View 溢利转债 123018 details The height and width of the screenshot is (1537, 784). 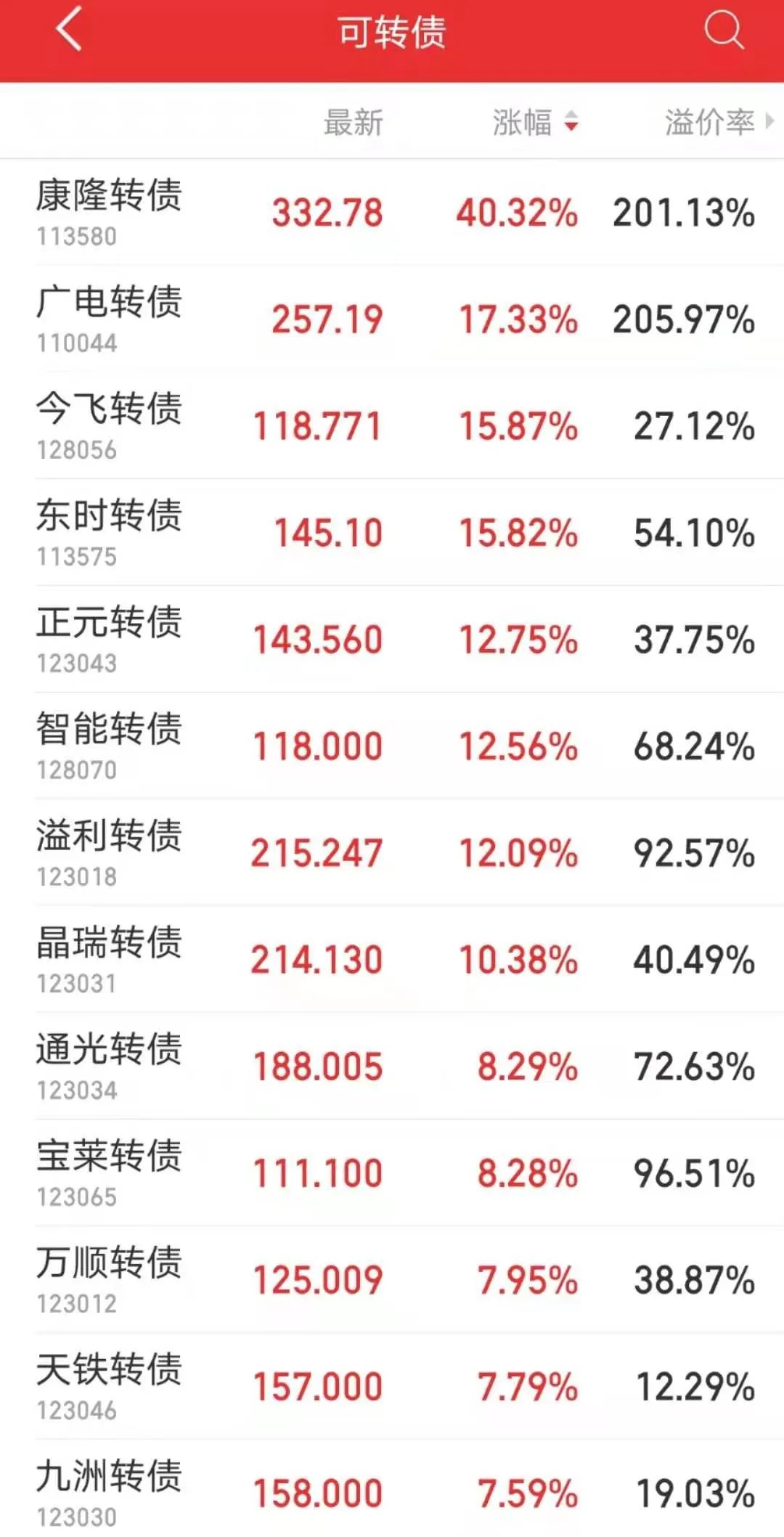point(392,852)
